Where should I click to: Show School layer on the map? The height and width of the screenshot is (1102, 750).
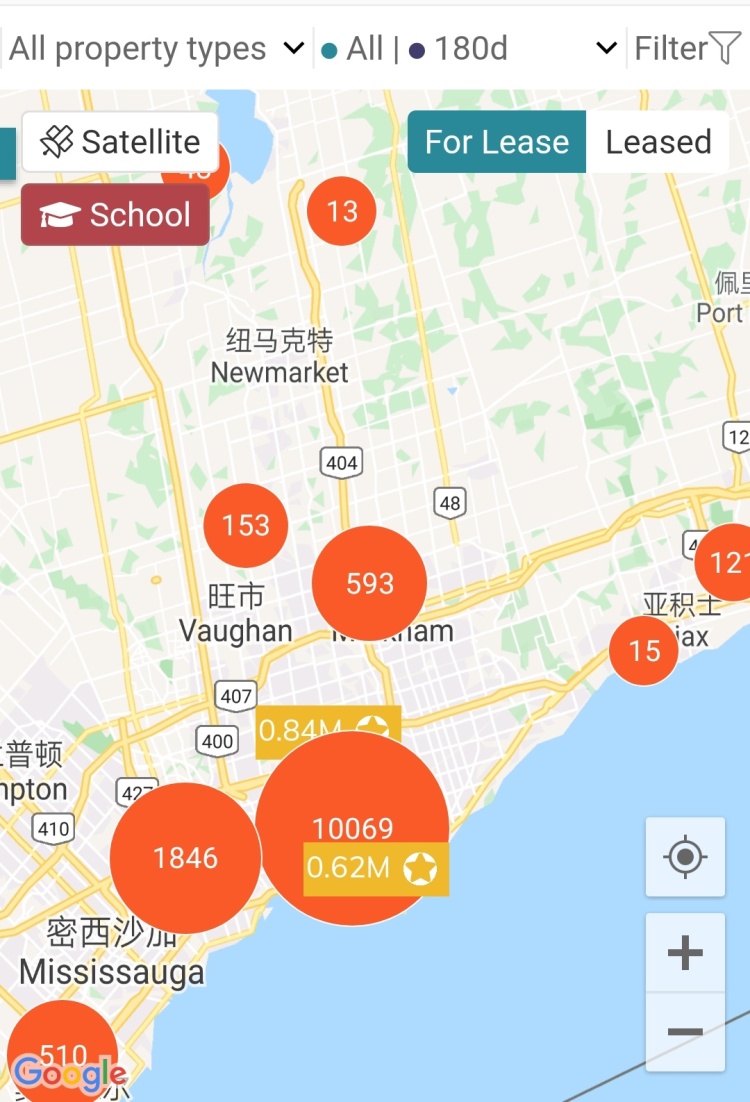(x=115, y=215)
